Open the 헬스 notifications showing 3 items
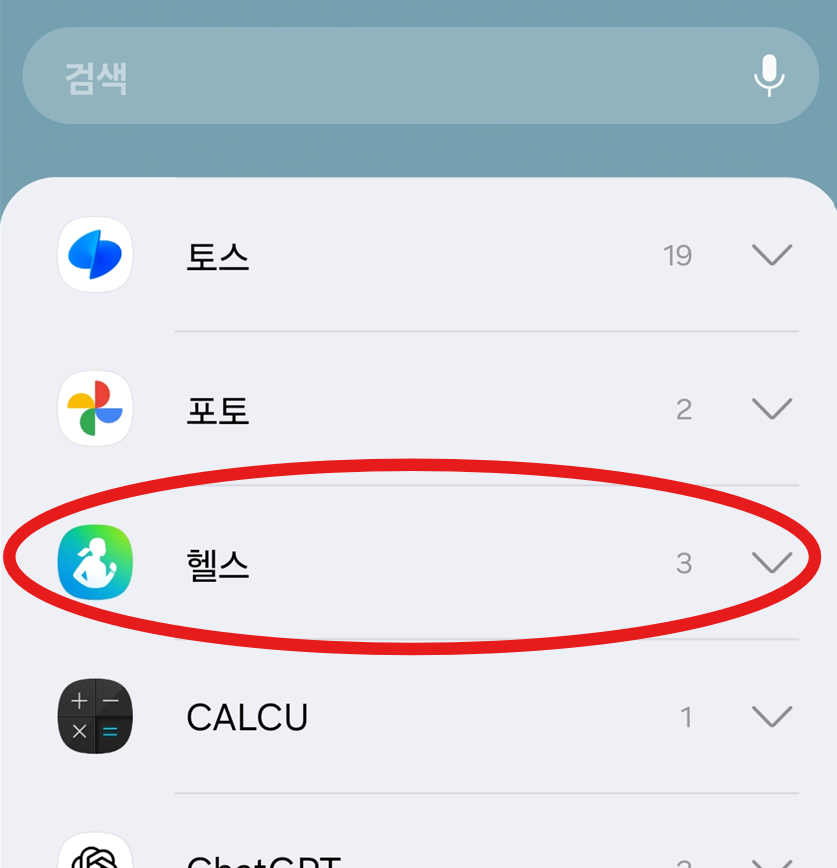The image size is (837, 868). coord(400,563)
